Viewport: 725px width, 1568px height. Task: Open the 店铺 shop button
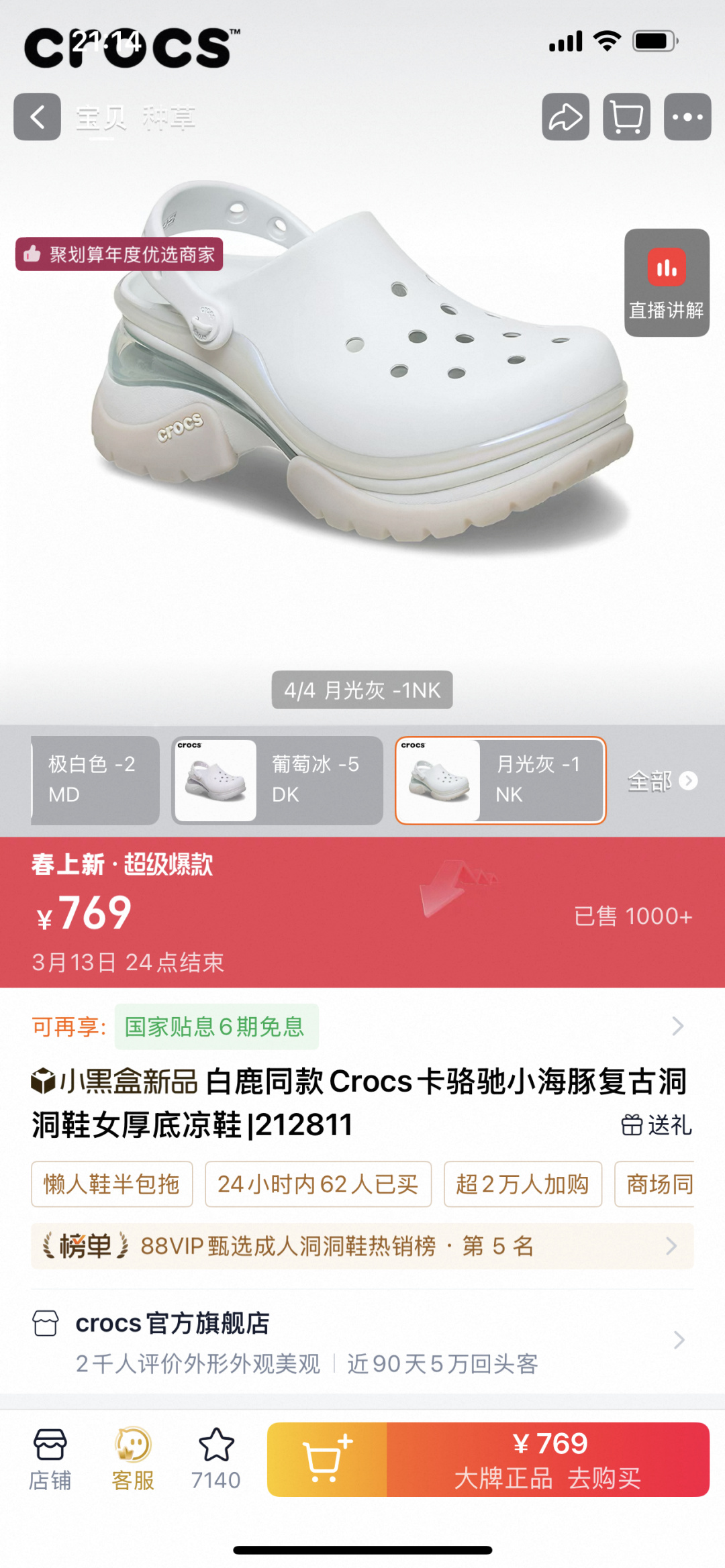(50, 1459)
